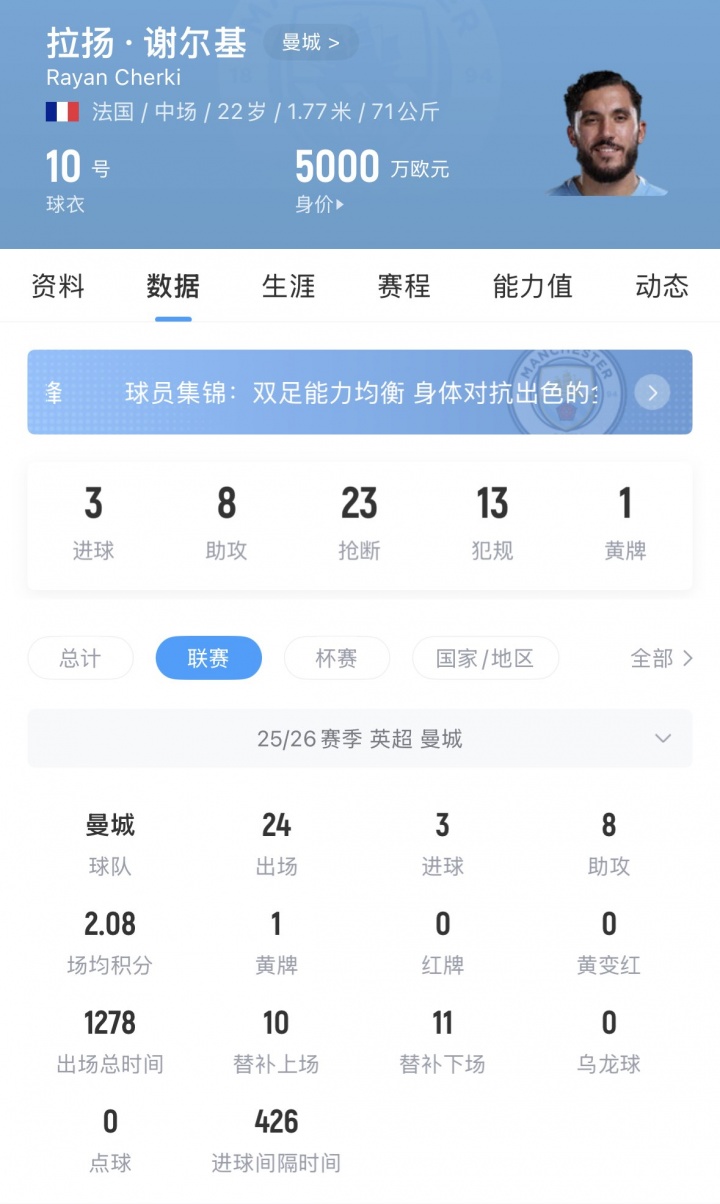The width and height of the screenshot is (720, 1204).
Task: Filter stats by 总计
Action: click(80, 658)
